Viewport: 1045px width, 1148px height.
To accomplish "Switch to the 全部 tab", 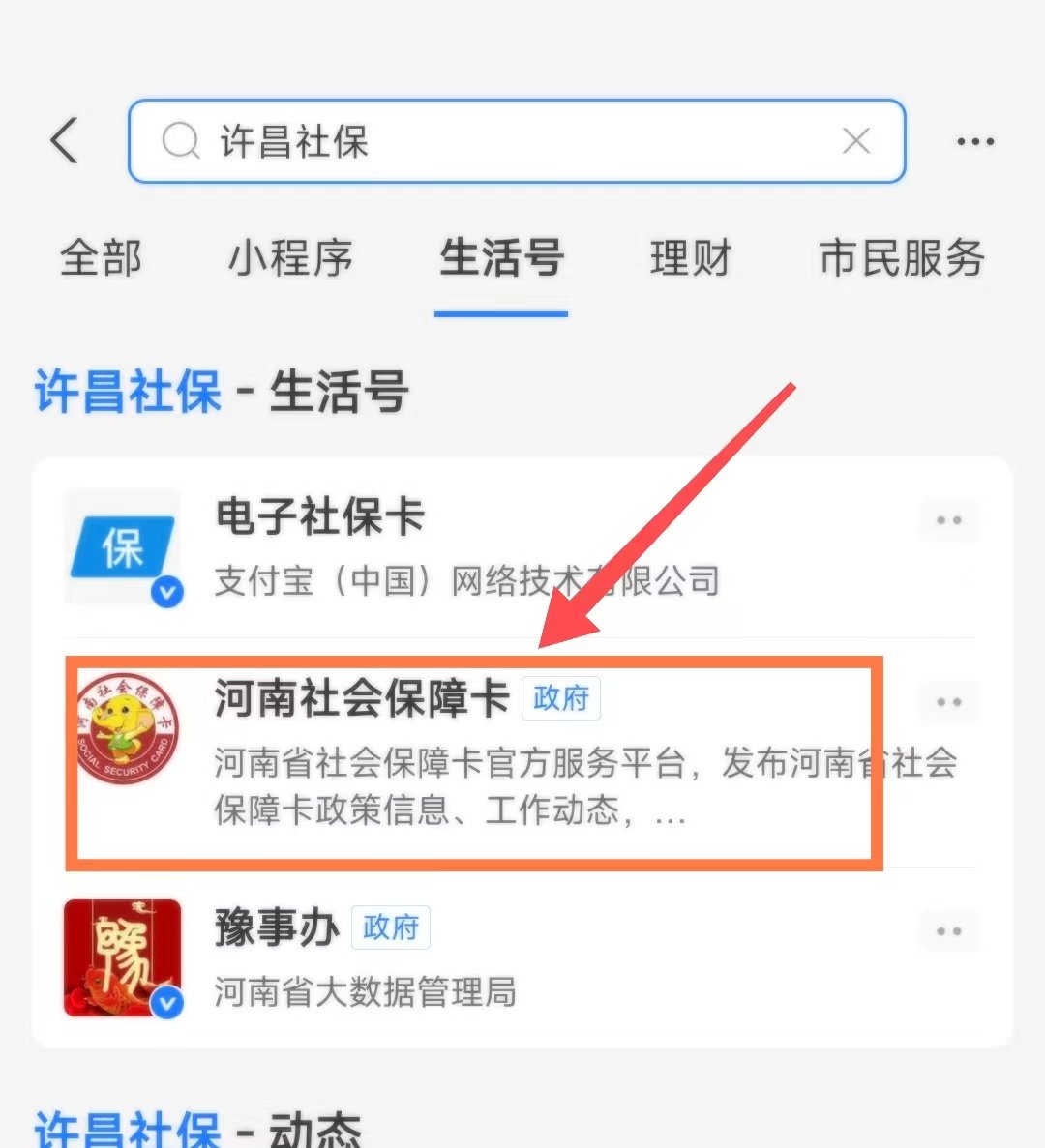I will tap(101, 259).
